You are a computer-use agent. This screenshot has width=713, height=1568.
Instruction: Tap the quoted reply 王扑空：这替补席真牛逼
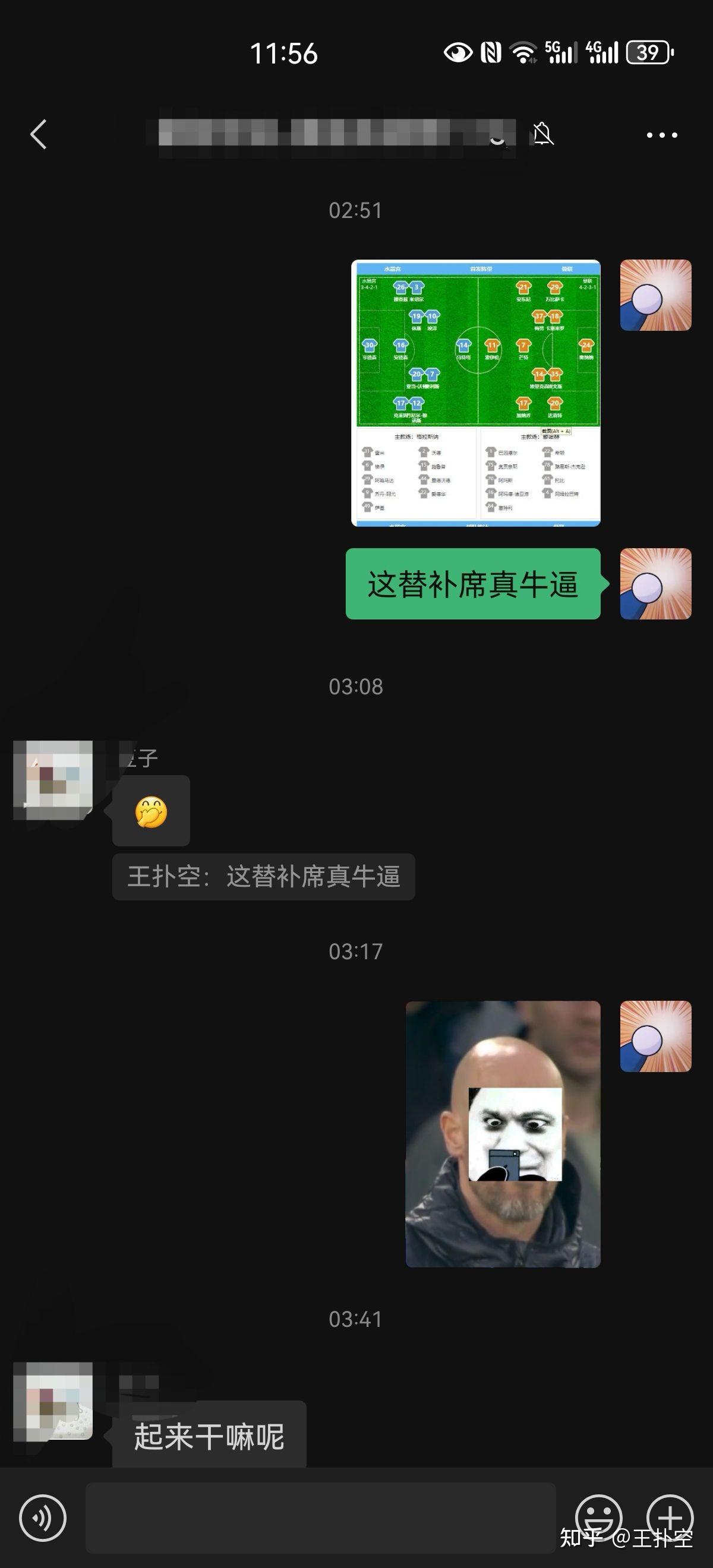[263, 877]
